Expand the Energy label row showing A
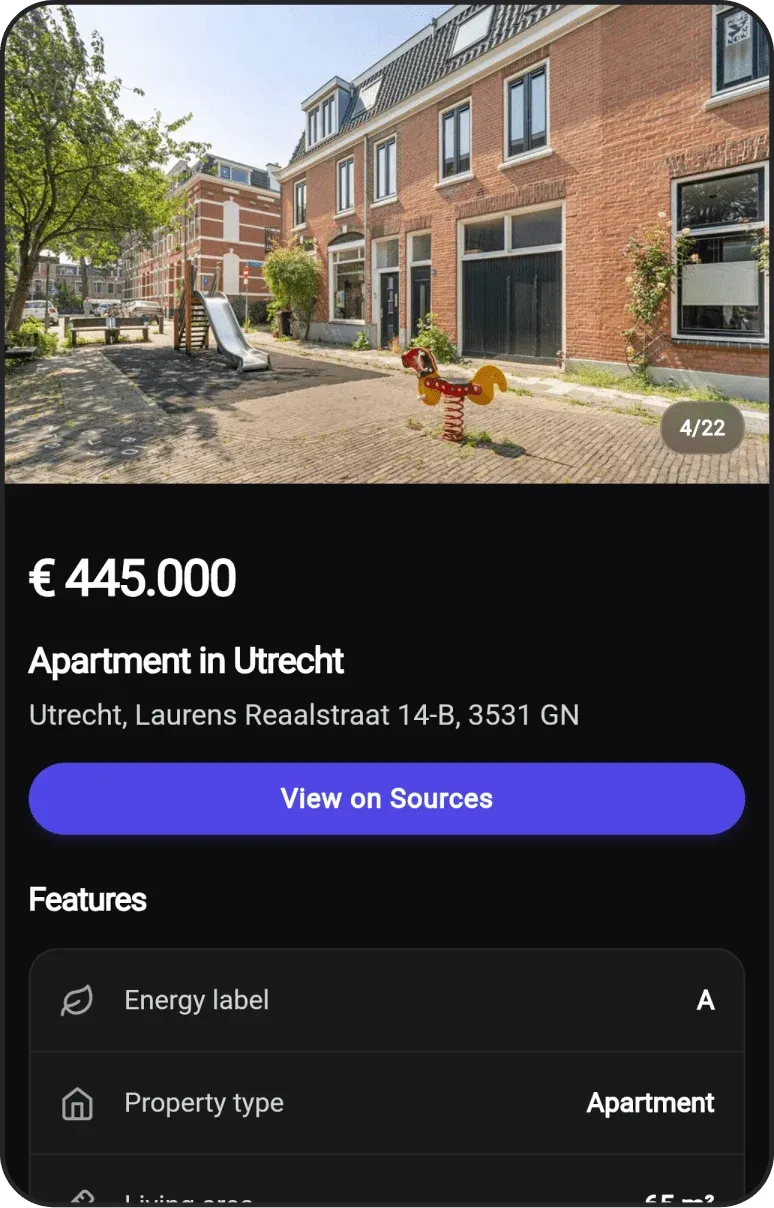774x1208 pixels. (x=387, y=1000)
